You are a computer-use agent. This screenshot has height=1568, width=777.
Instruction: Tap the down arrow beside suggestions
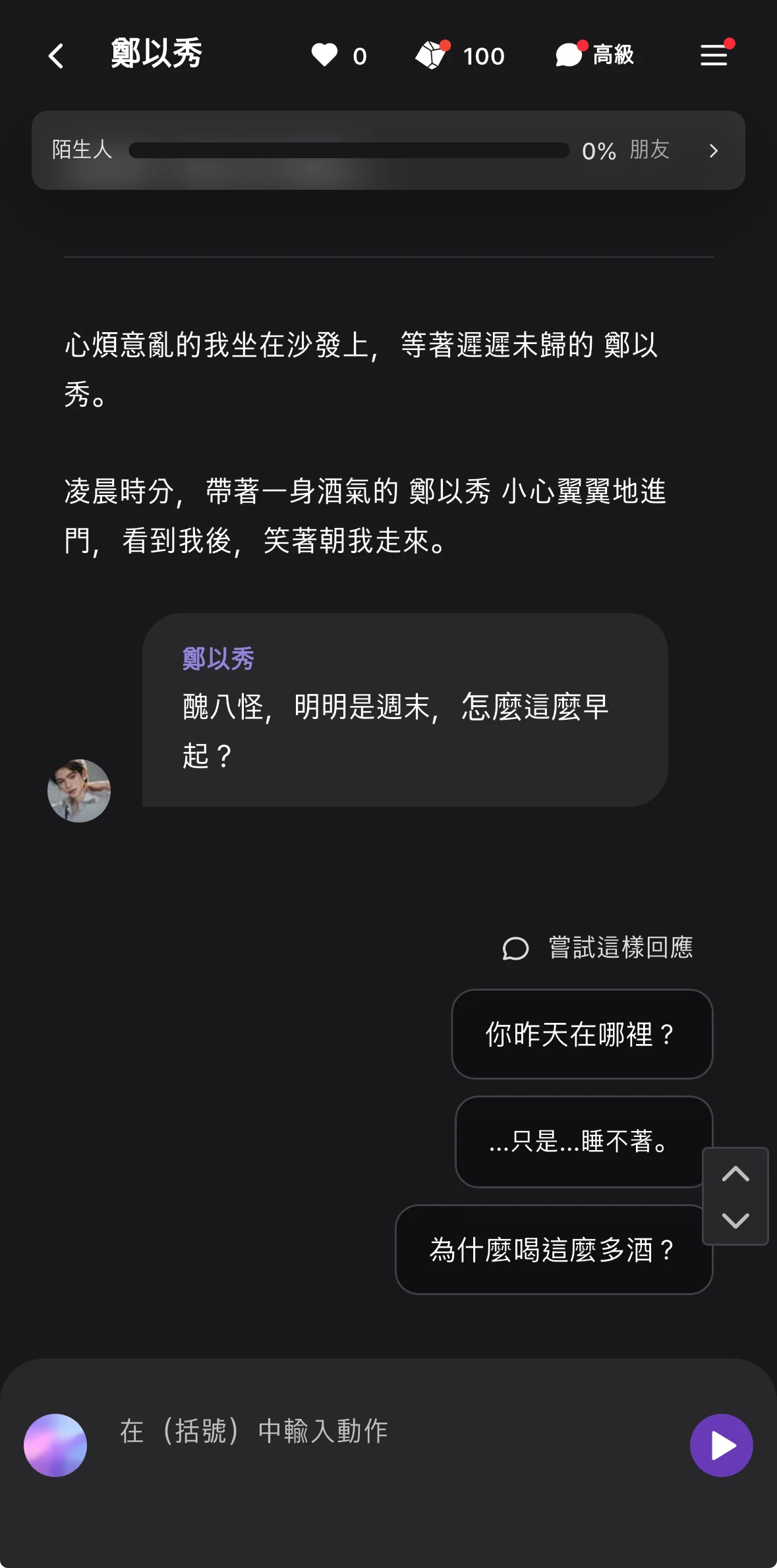point(735,1220)
